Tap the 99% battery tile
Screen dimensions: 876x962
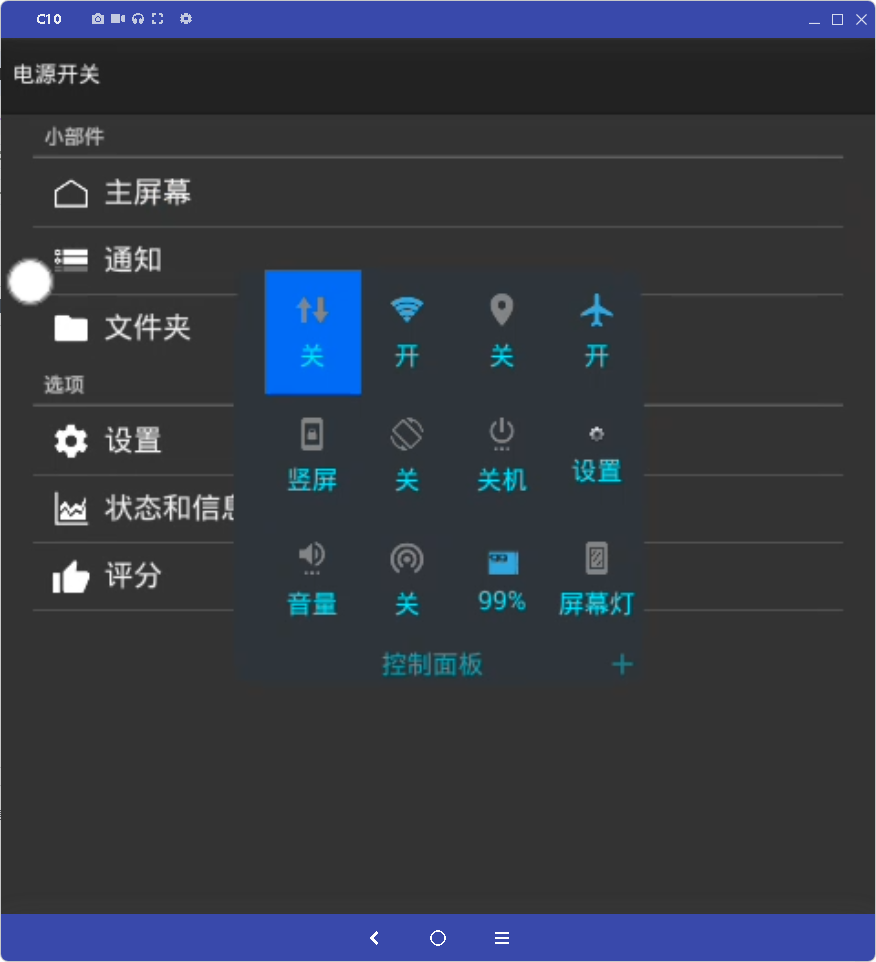[501, 580]
